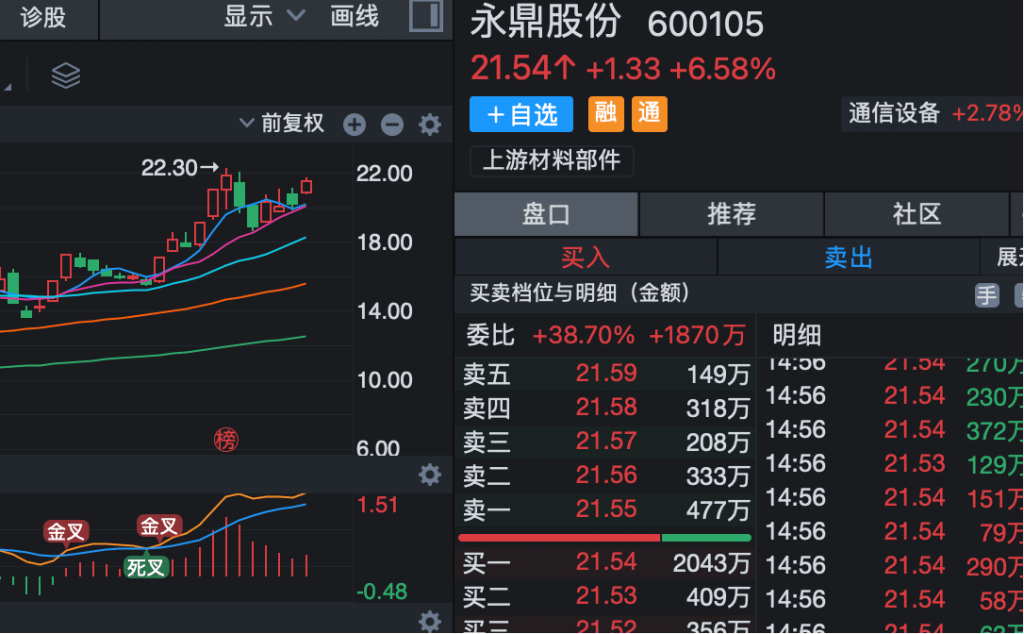
Task: Add stock with +自选 button
Action: (x=521, y=115)
